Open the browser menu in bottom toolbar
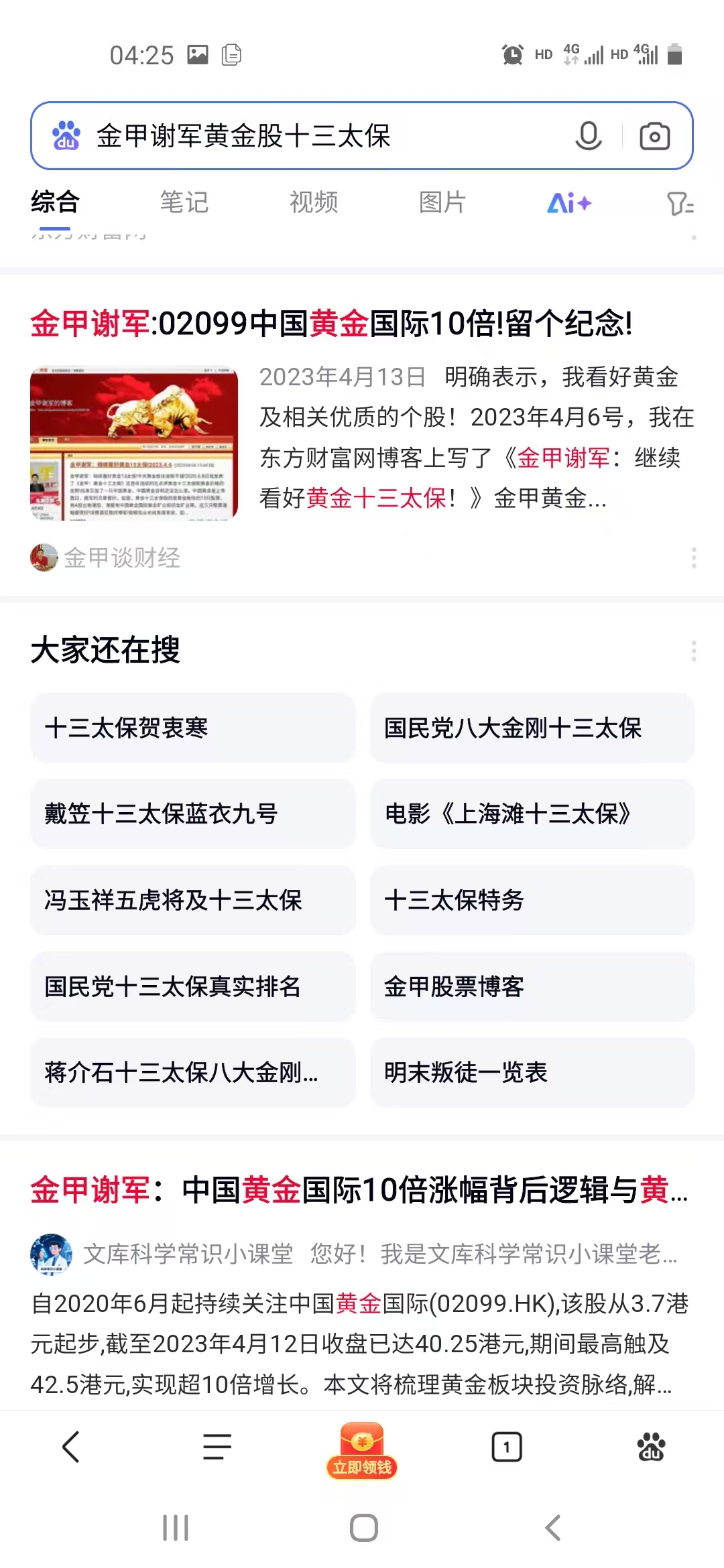The image size is (724, 1568). (x=217, y=1447)
